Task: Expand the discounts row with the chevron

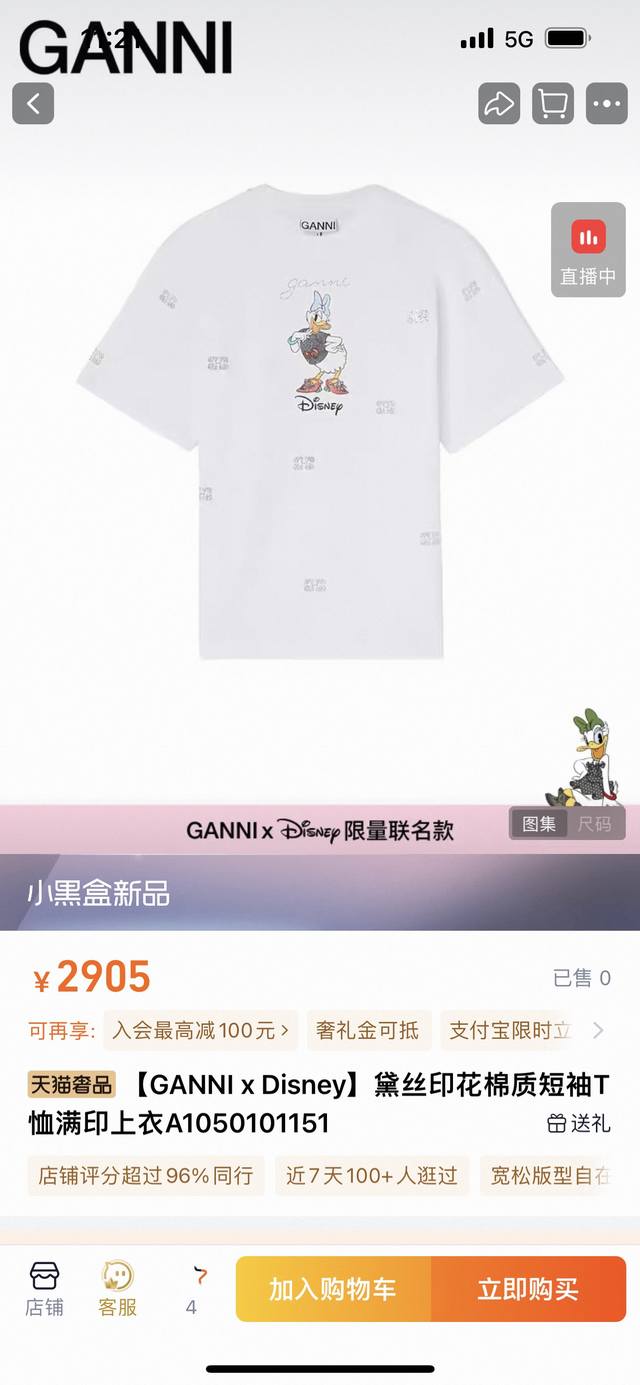Action: pos(598,1030)
